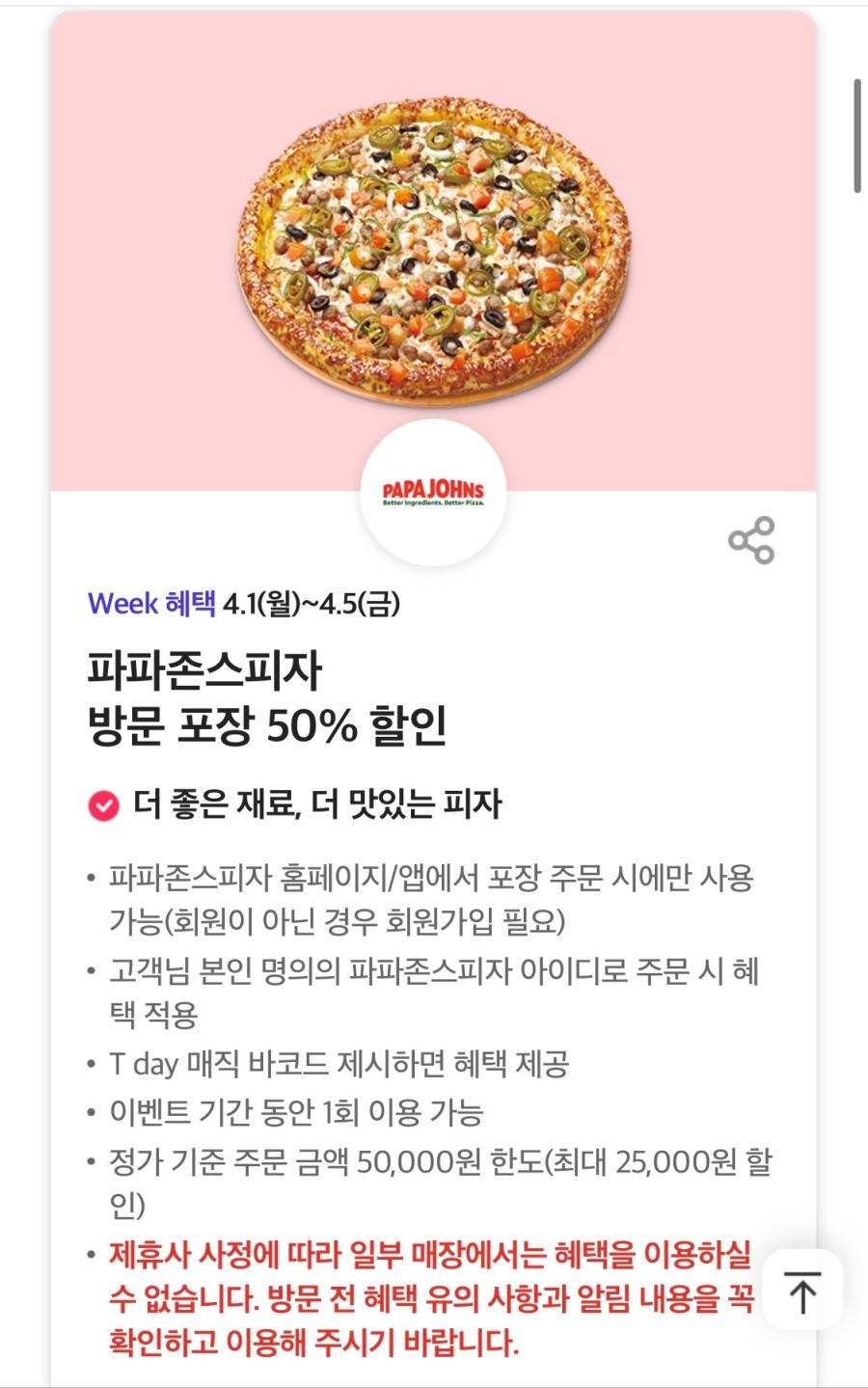The width and height of the screenshot is (868, 1388).
Task: Select the "Better Ingredients. Better Pizza." tagline
Action: (x=434, y=503)
